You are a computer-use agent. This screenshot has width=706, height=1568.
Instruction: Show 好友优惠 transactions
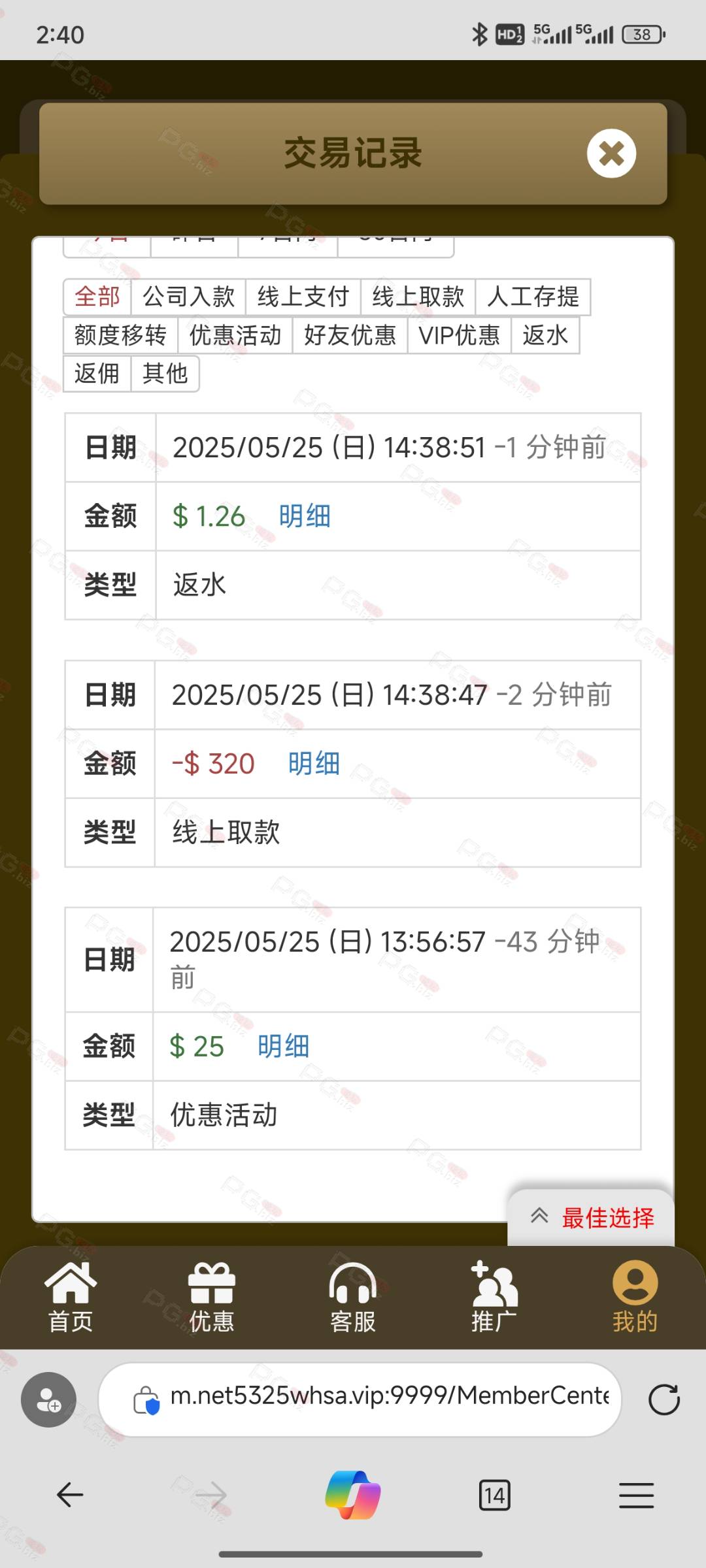[350, 335]
